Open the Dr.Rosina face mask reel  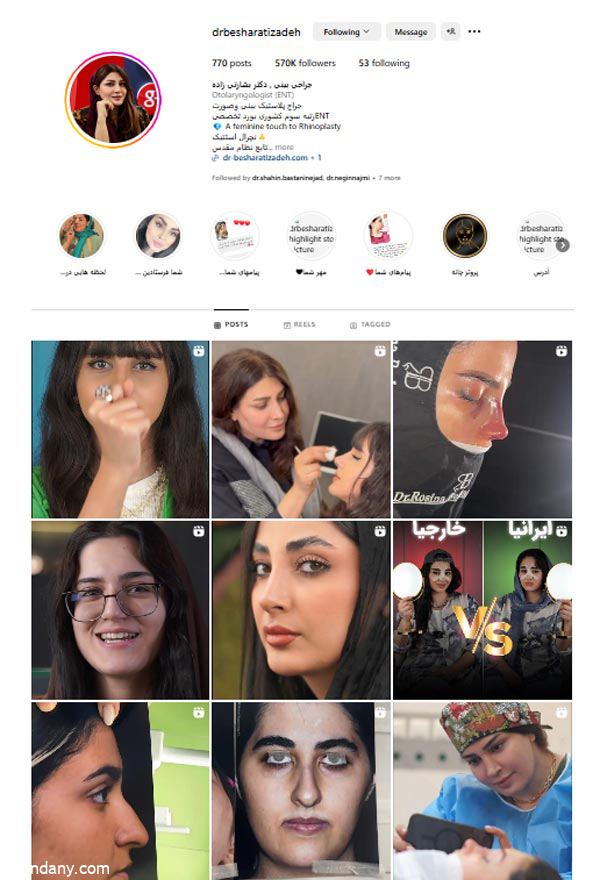(482, 428)
